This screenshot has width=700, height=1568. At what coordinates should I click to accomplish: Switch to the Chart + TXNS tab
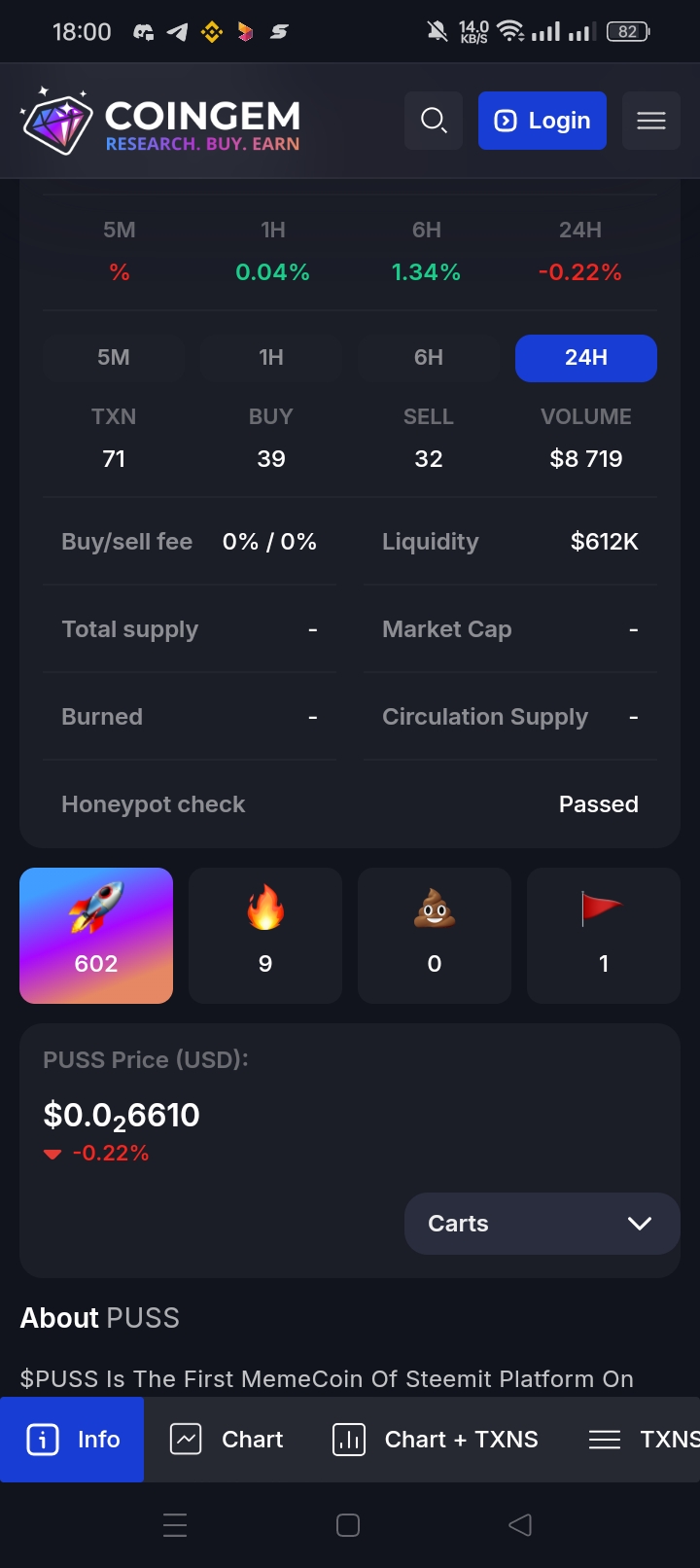(436, 1440)
